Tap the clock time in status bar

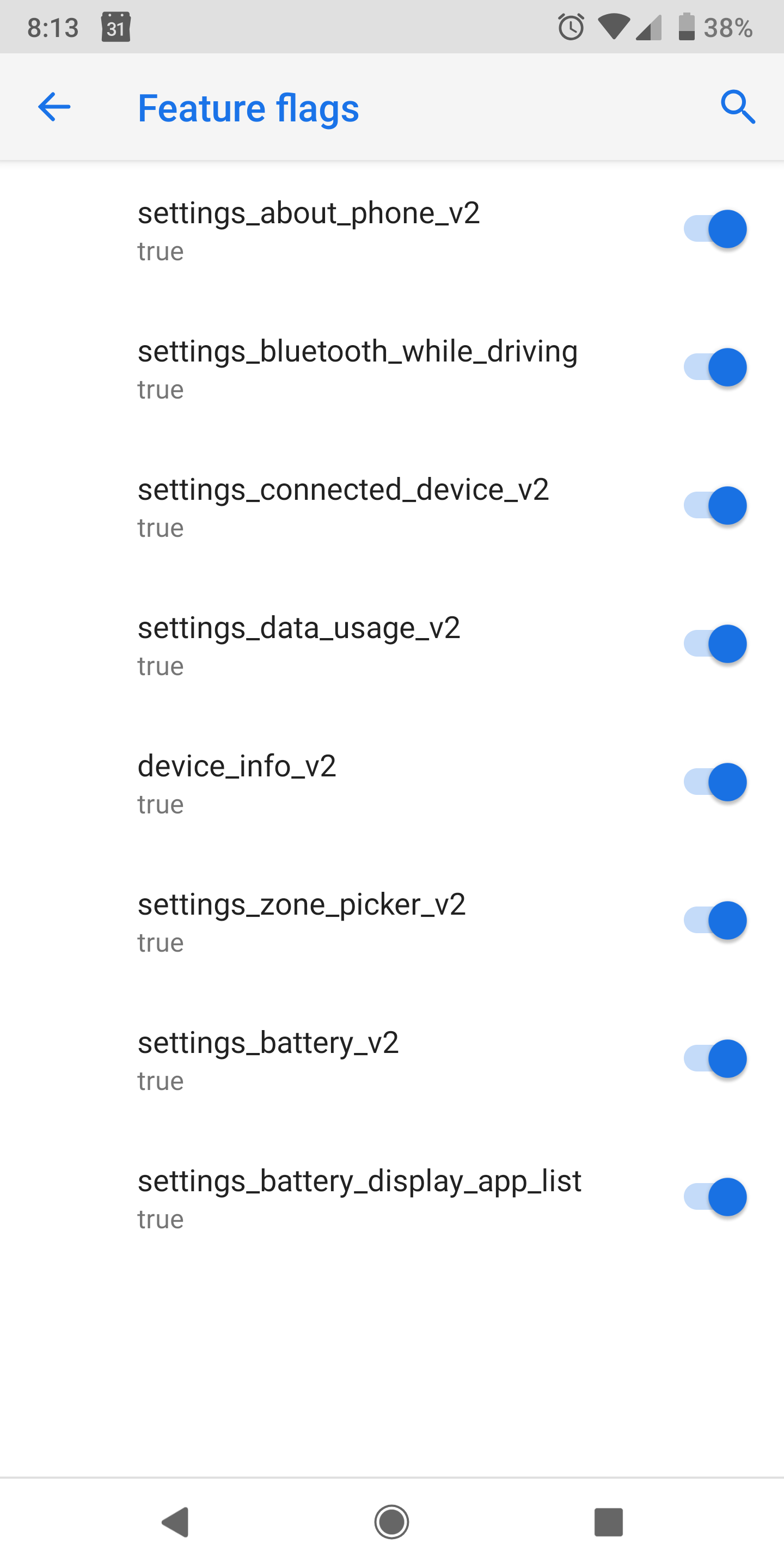(52, 27)
